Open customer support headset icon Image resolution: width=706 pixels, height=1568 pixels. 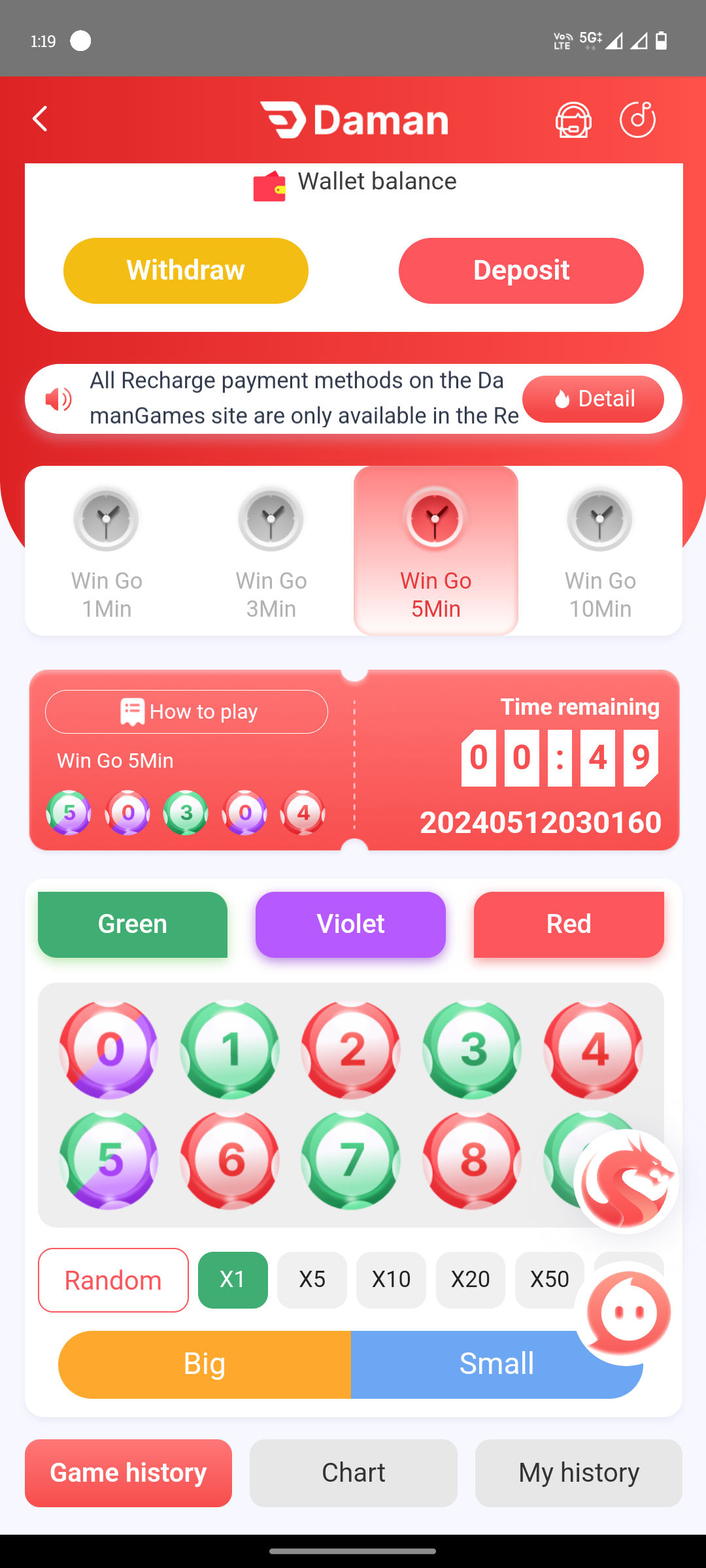[x=573, y=120]
